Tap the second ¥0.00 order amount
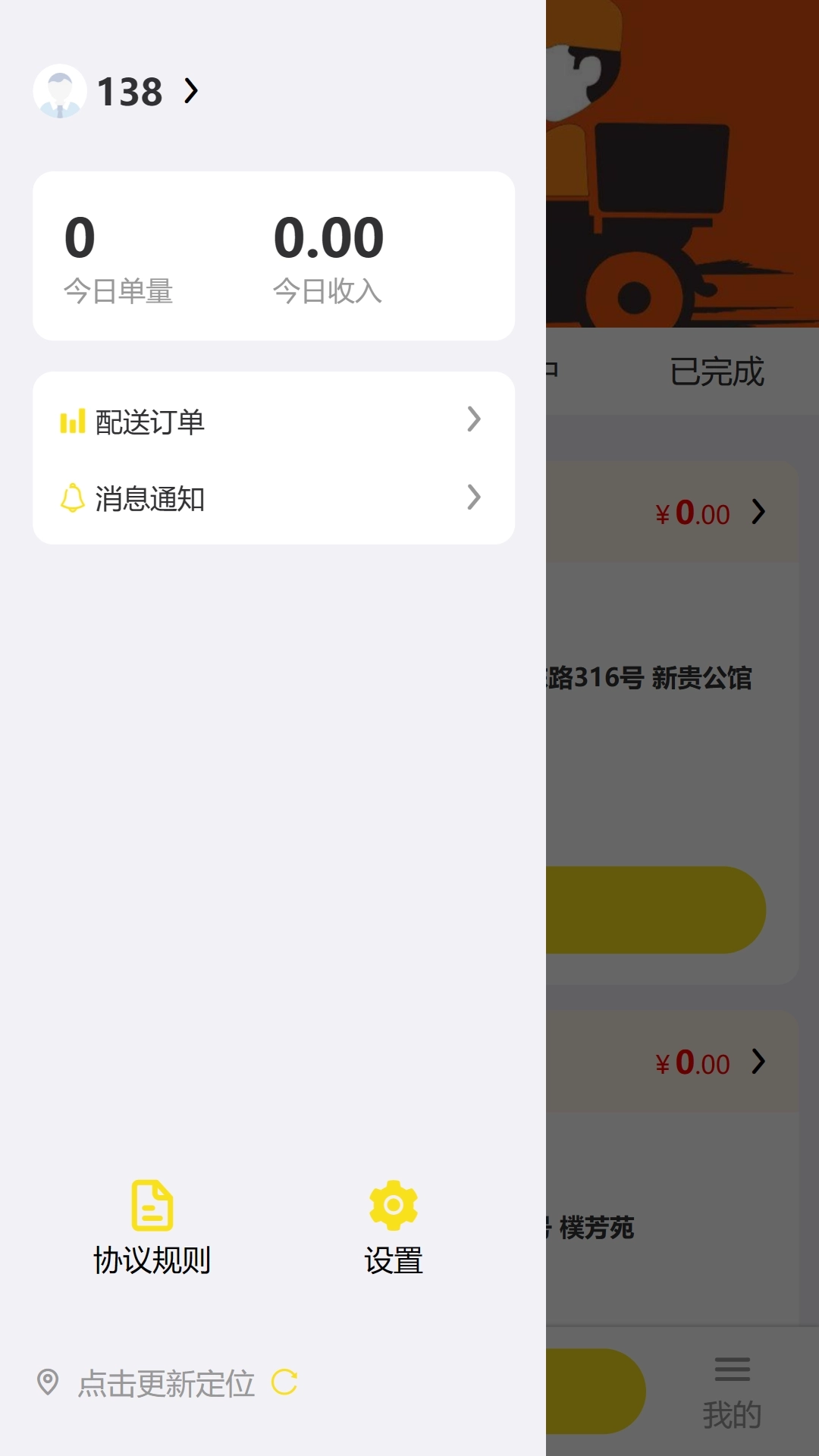 (691, 1063)
